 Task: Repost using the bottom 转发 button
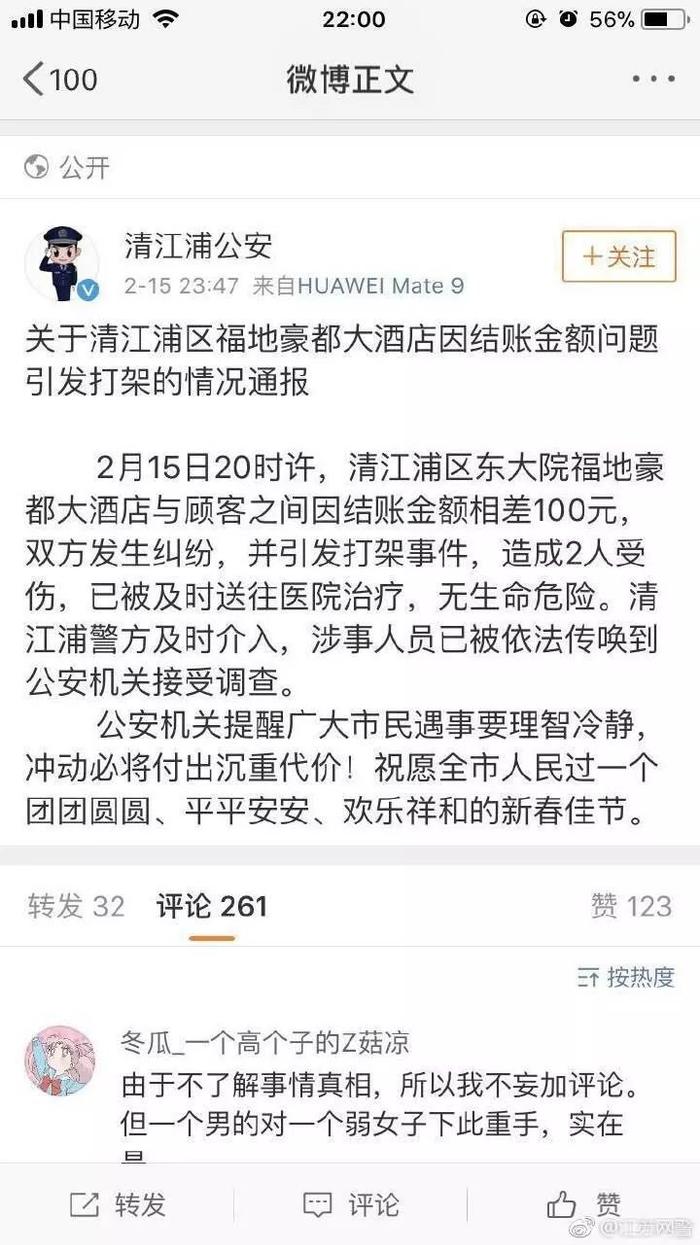(x=118, y=1204)
